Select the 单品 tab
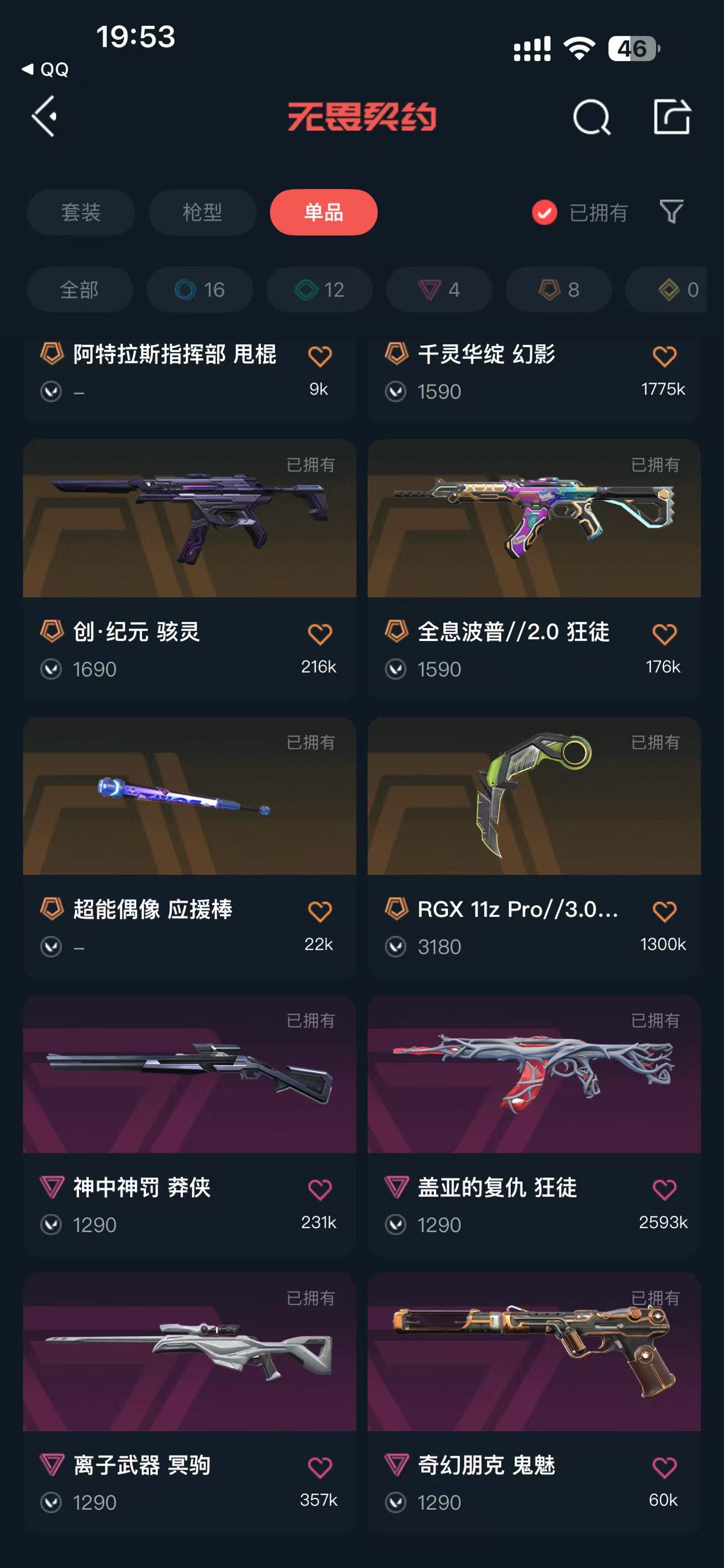724x1568 pixels. coord(324,213)
